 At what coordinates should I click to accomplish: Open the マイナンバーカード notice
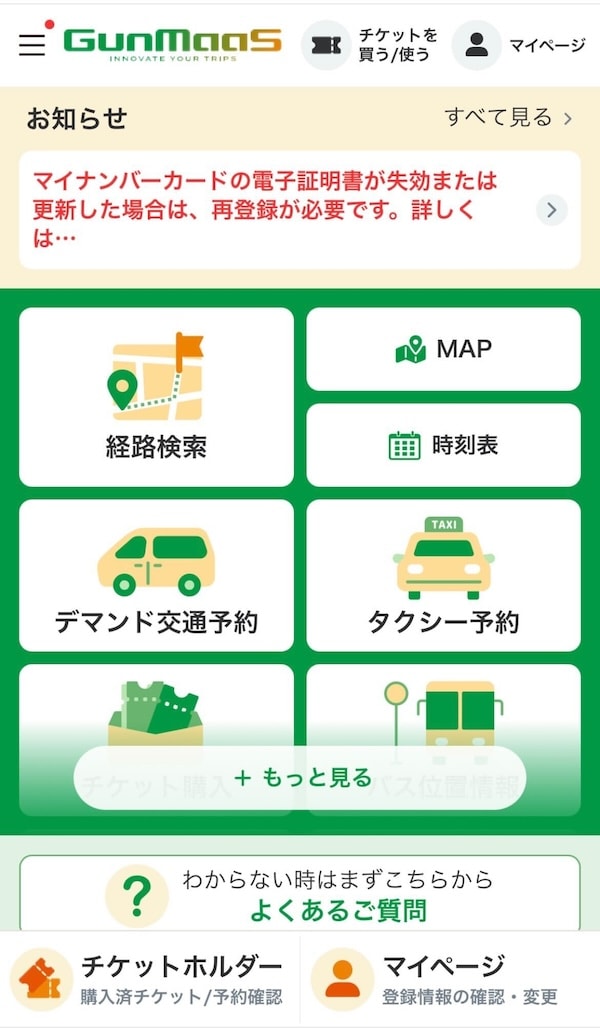point(299,210)
